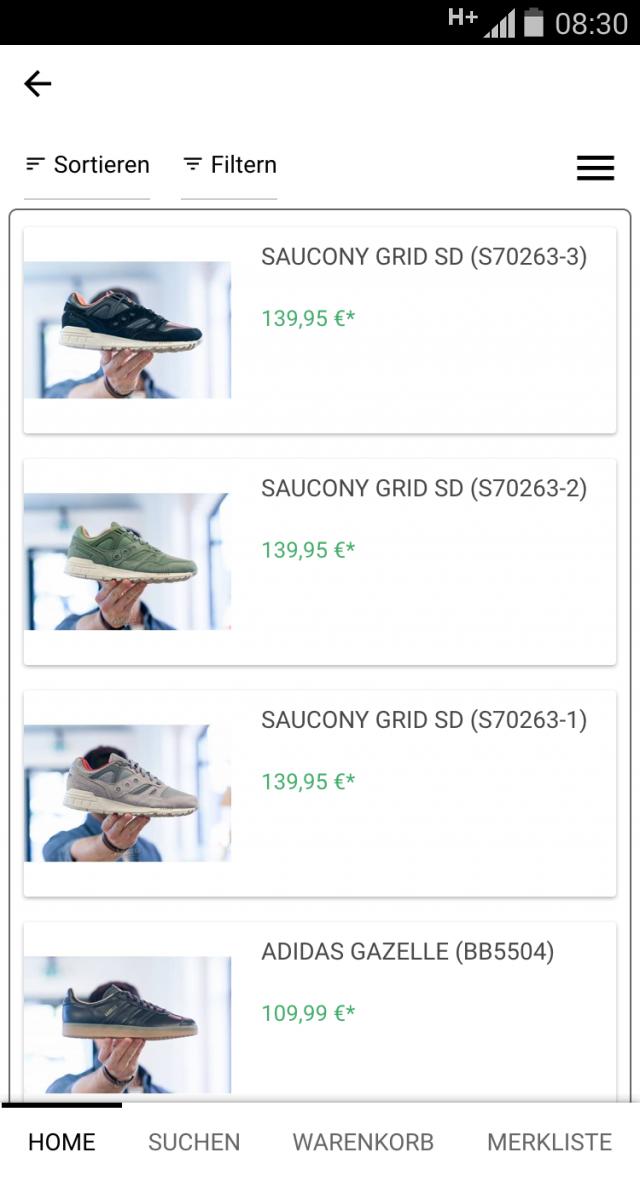Switch to the Suchen tab
The width and height of the screenshot is (640, 1181).
(194, 1142)
